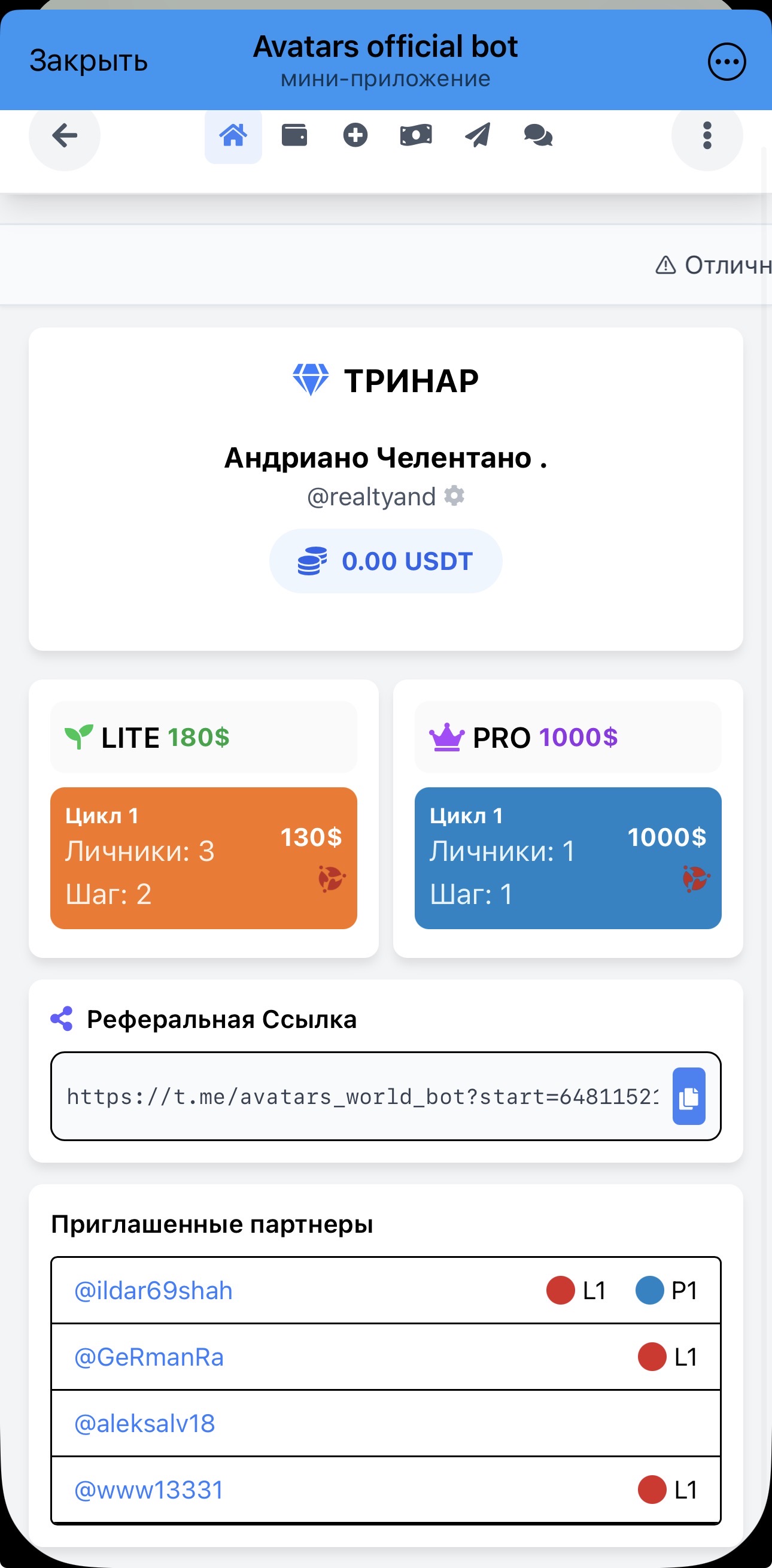The image size is (772, 1568).
Task: Open the money bill section
Action: coord(416,135)
